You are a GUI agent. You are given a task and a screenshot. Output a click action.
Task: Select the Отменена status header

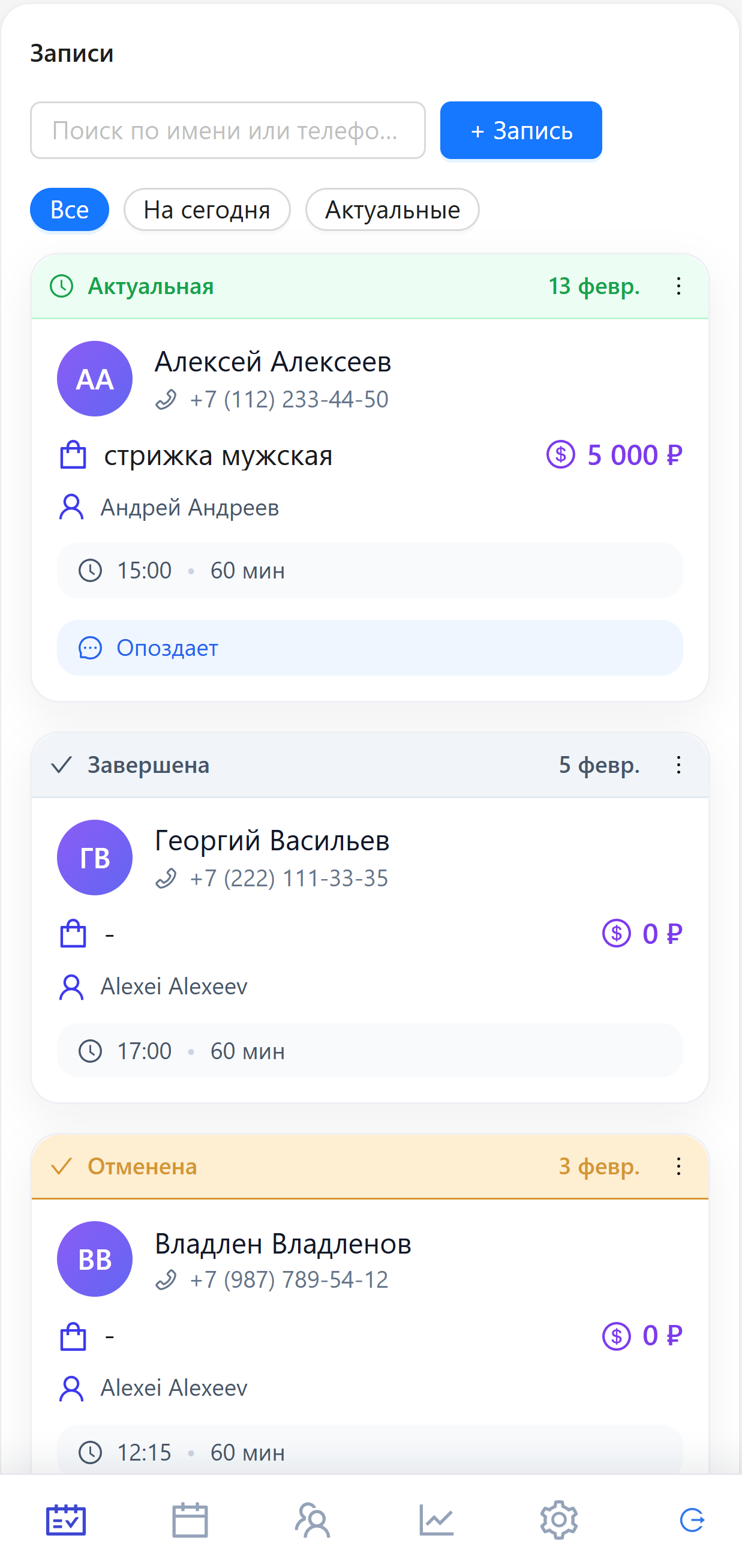(142, 1166)
